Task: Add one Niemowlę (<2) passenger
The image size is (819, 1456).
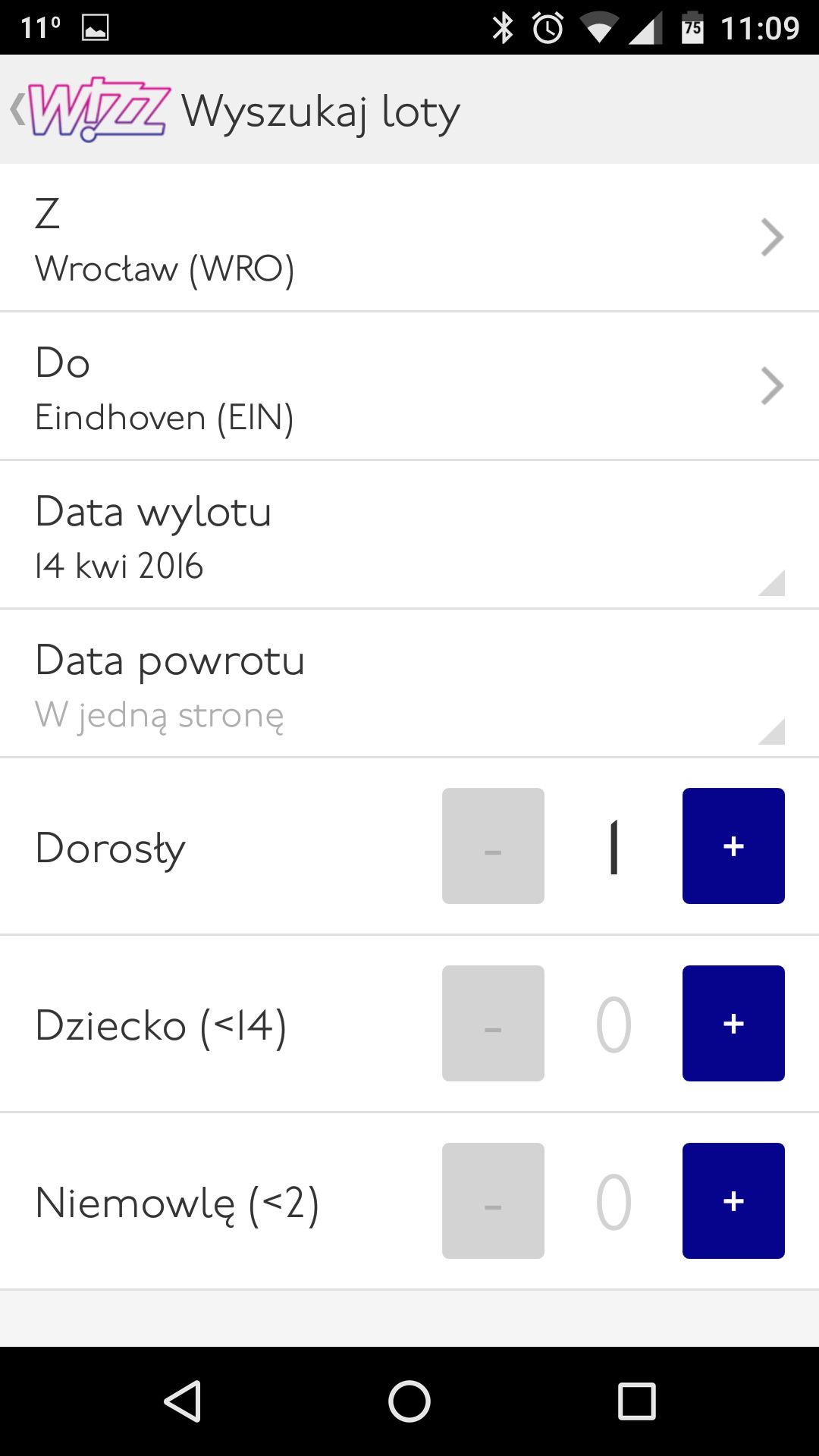Action: pyautogui.click(x=733, y=1200)
